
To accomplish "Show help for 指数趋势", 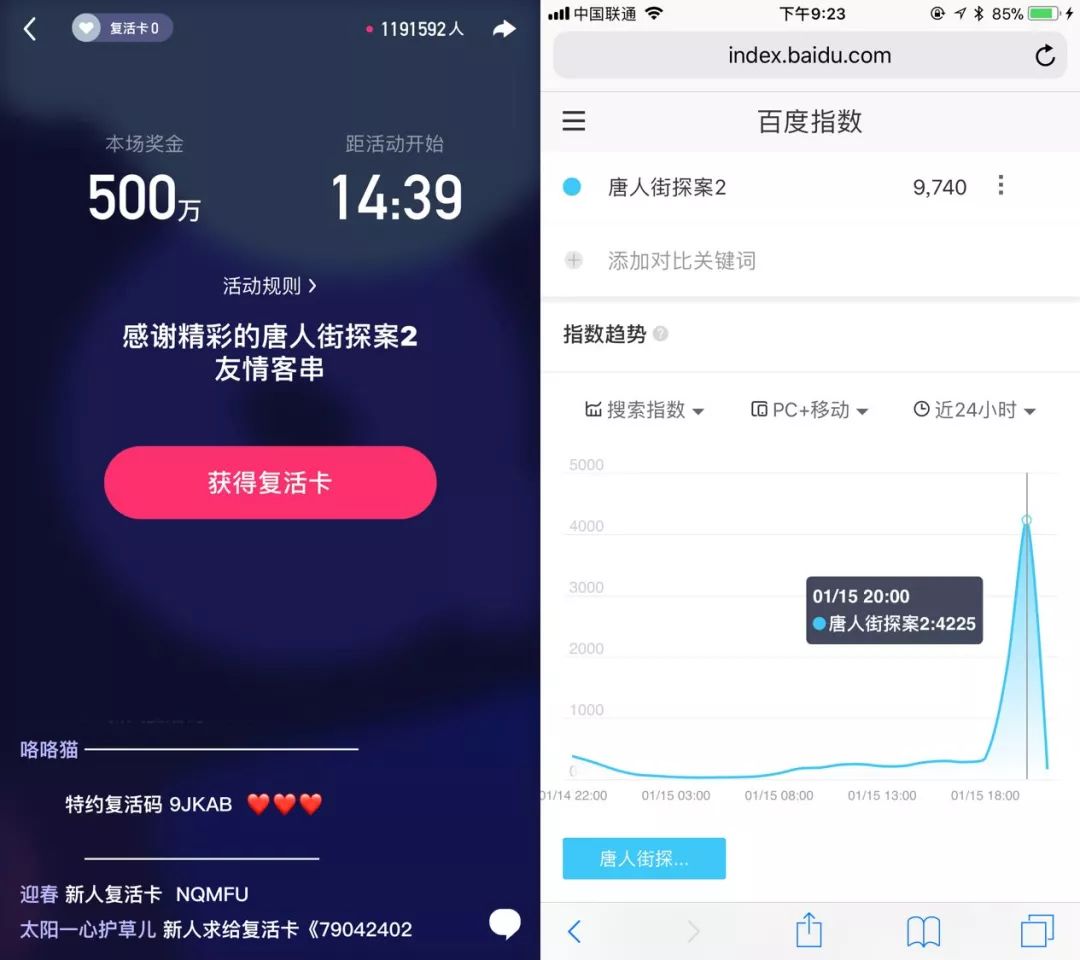I will point(661,335).
